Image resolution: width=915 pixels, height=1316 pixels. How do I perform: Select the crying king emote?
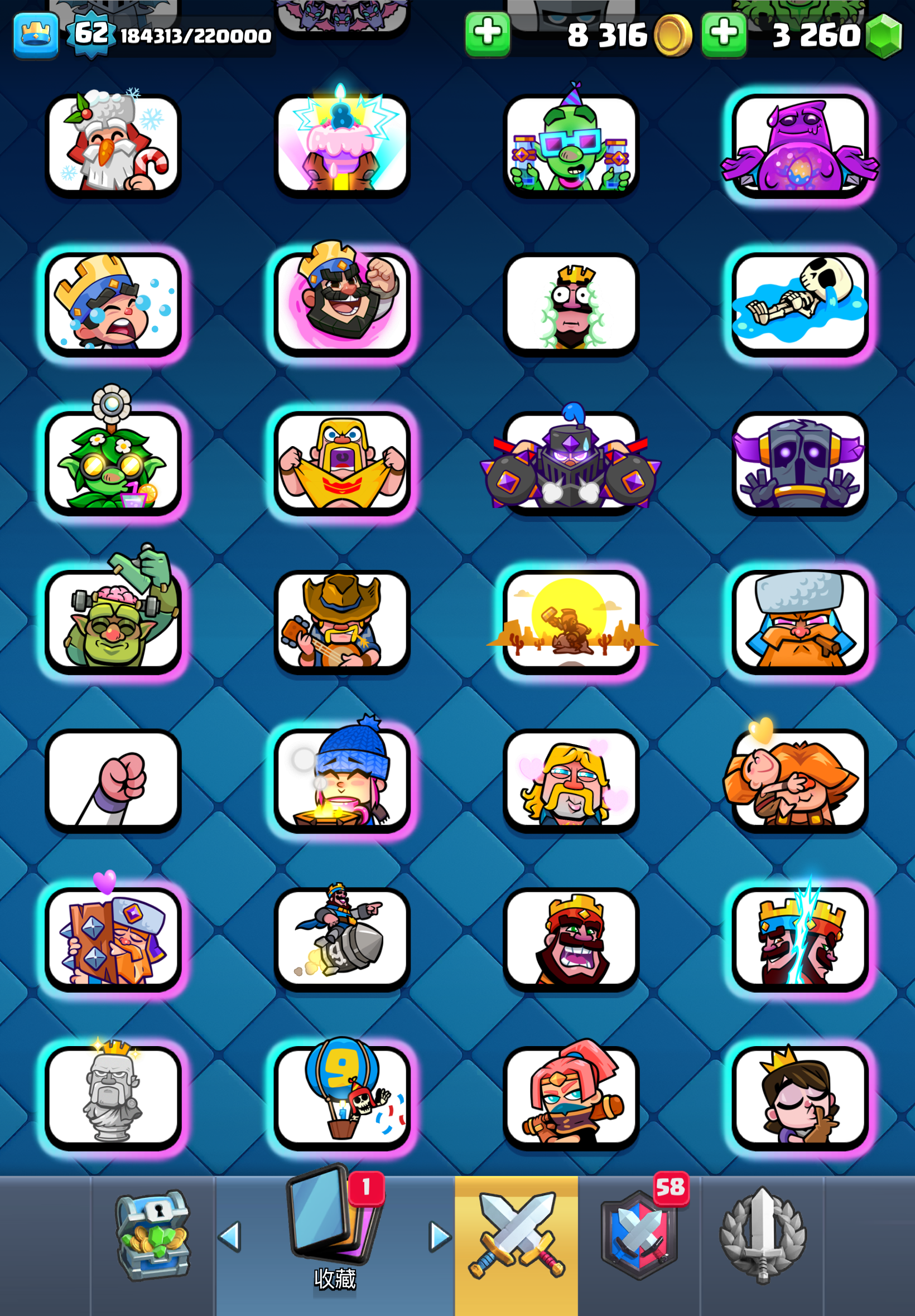point(113,304)
